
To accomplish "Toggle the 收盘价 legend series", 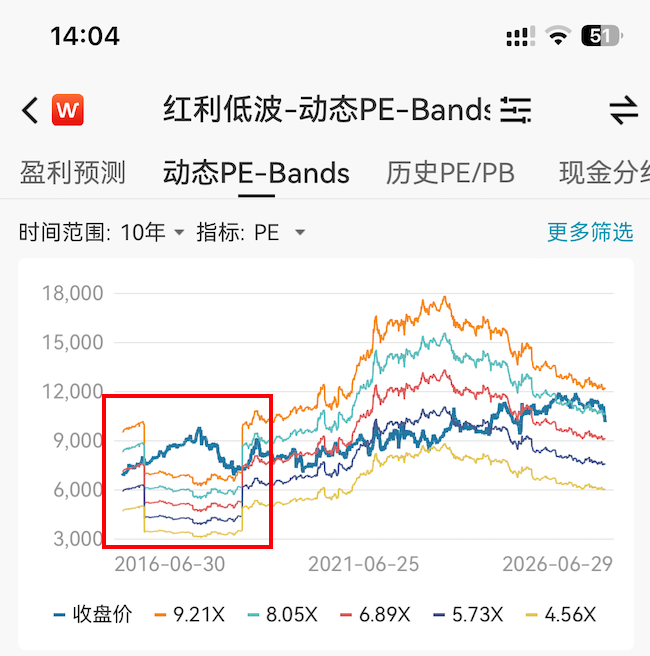I will point(93,615).
